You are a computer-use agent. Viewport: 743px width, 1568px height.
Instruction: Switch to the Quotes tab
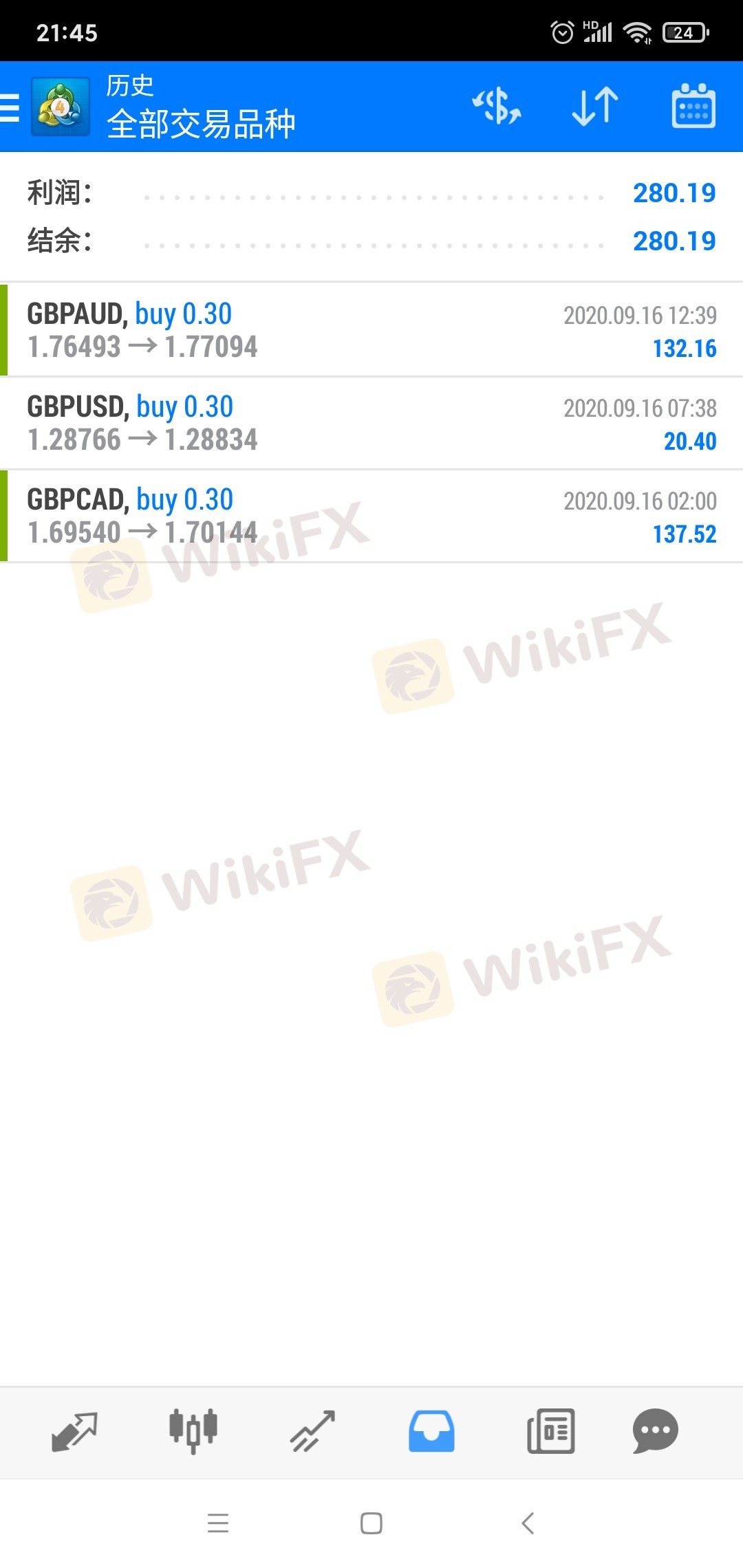[x=74, y=1432]
